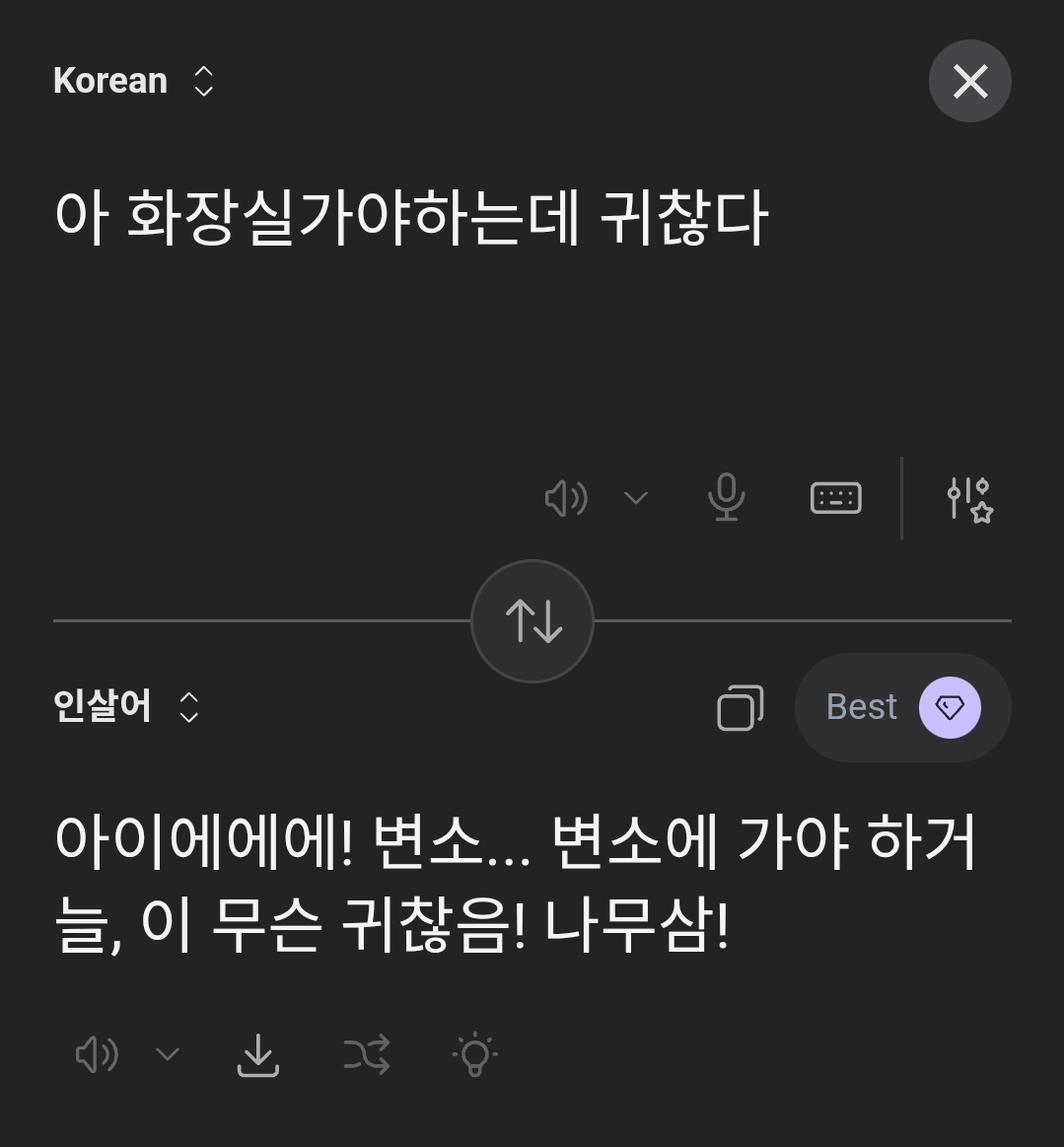Change the Korean source language
Screen dimensions: 1064x1147
pyautogui.click(x=133, y=81)
